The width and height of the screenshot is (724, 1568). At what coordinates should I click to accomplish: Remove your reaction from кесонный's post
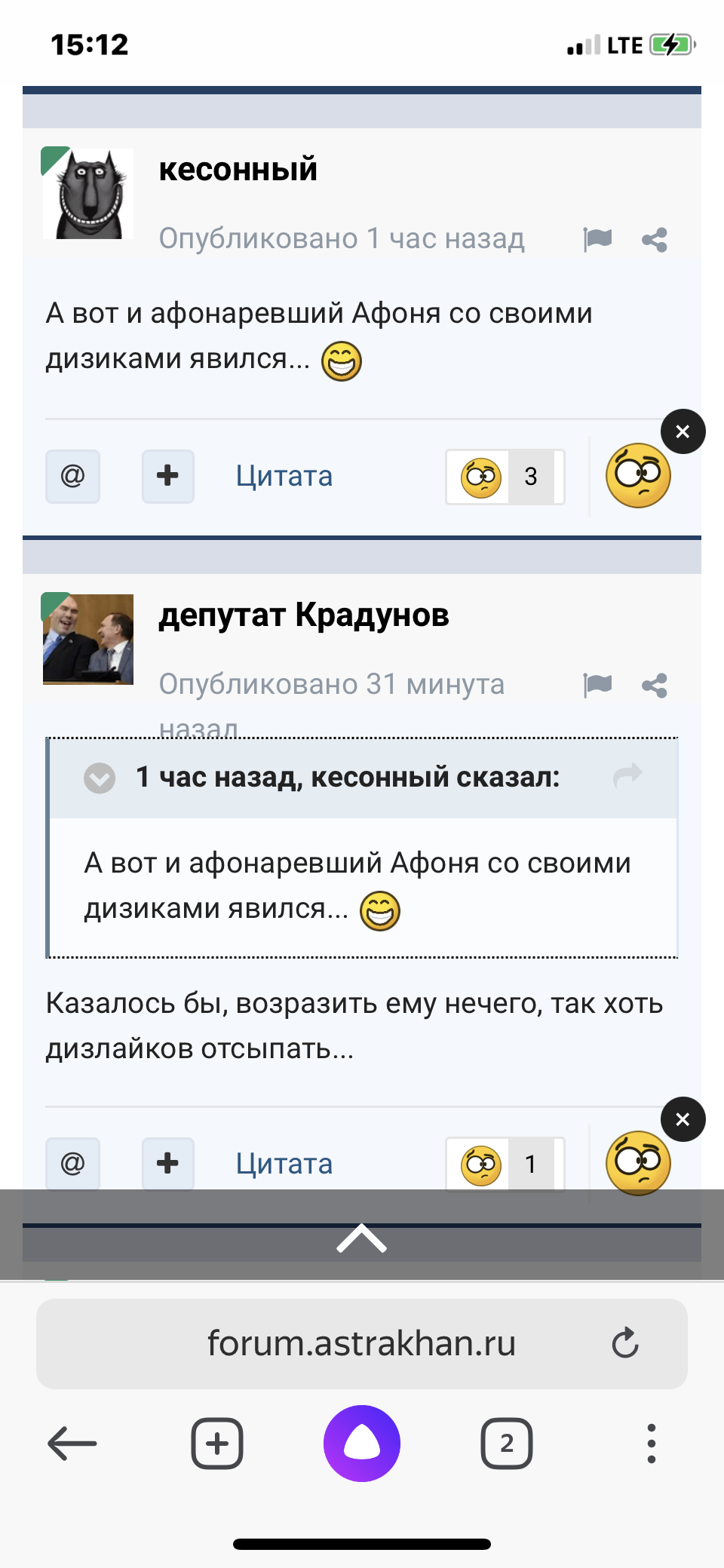[683, 431]
